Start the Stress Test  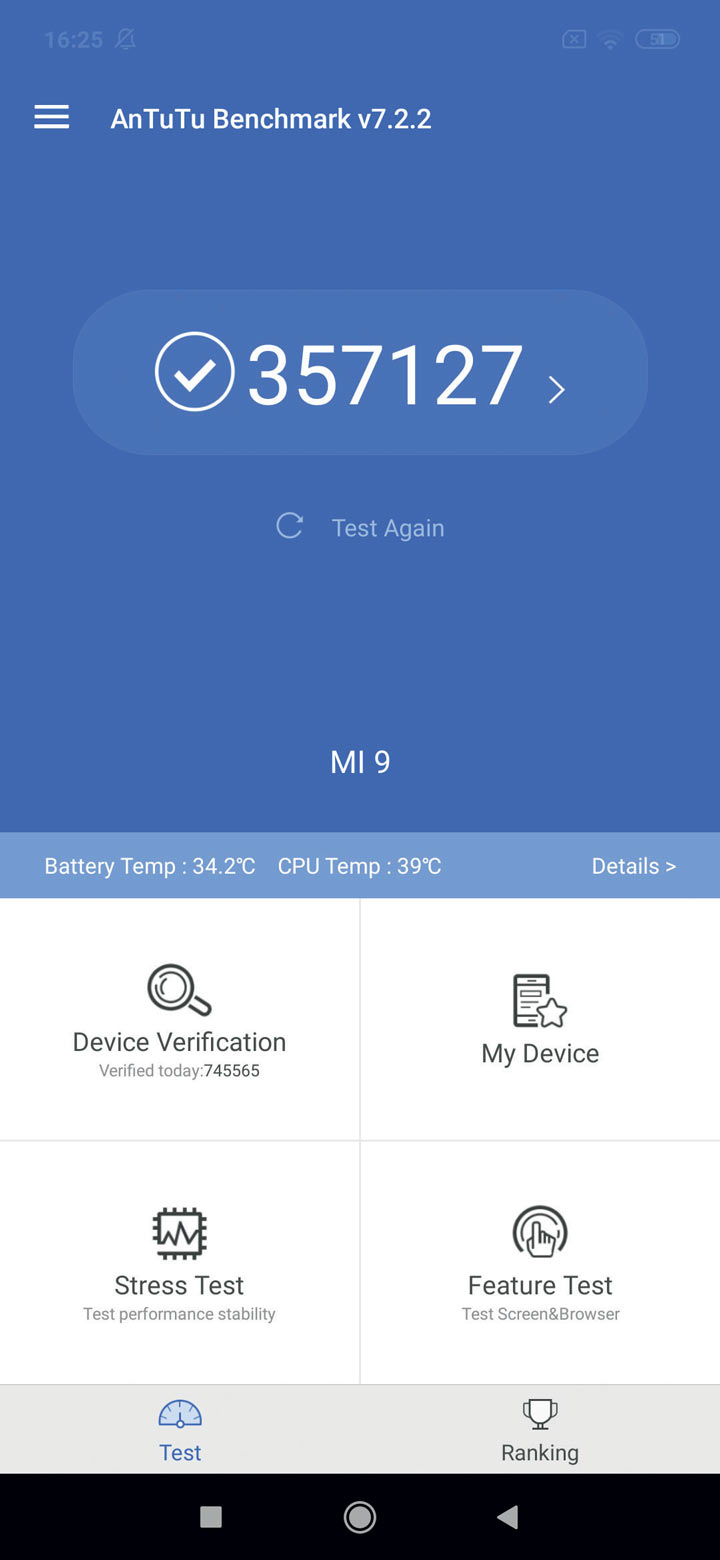pyautogui.click(x=180, y=1263)
